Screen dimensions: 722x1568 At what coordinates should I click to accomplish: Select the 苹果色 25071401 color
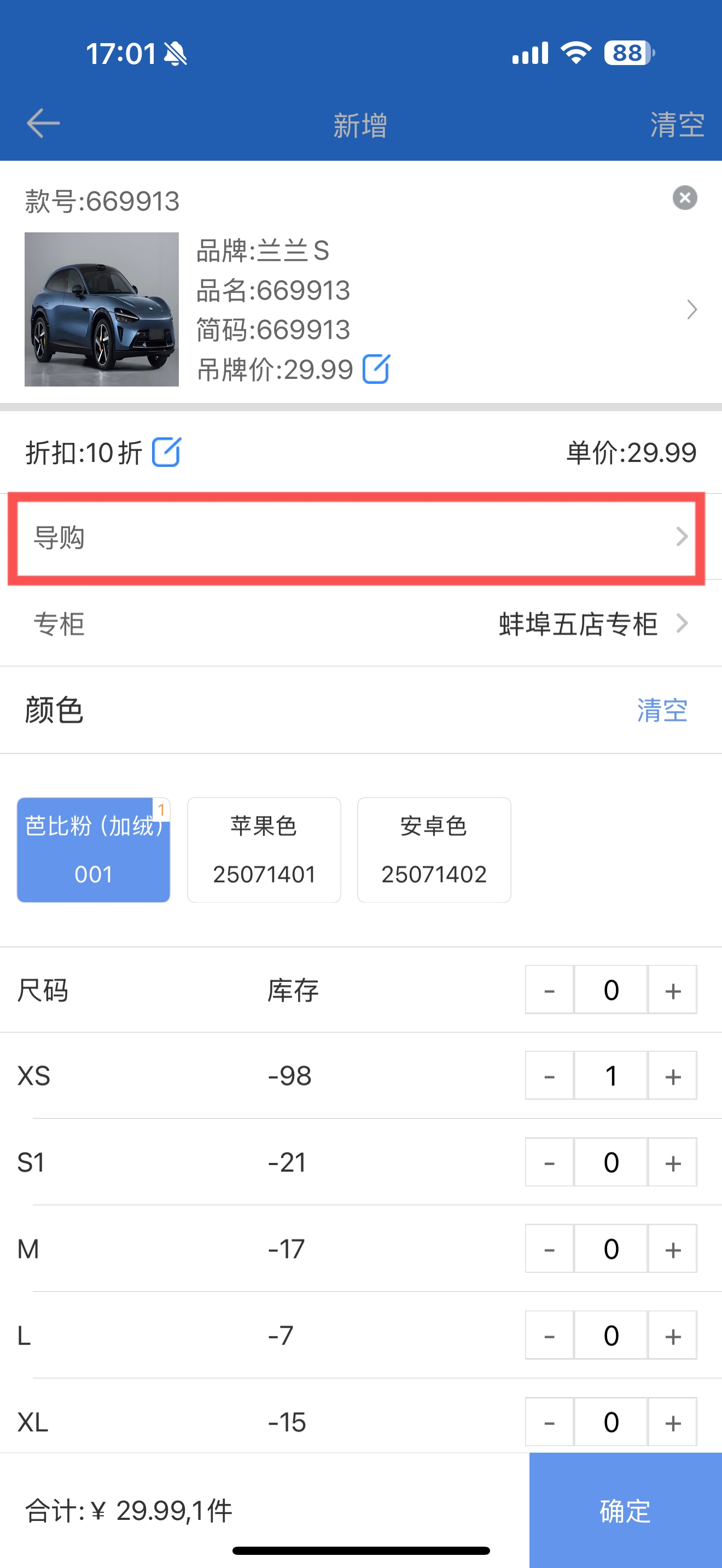[x=264, y=850]
